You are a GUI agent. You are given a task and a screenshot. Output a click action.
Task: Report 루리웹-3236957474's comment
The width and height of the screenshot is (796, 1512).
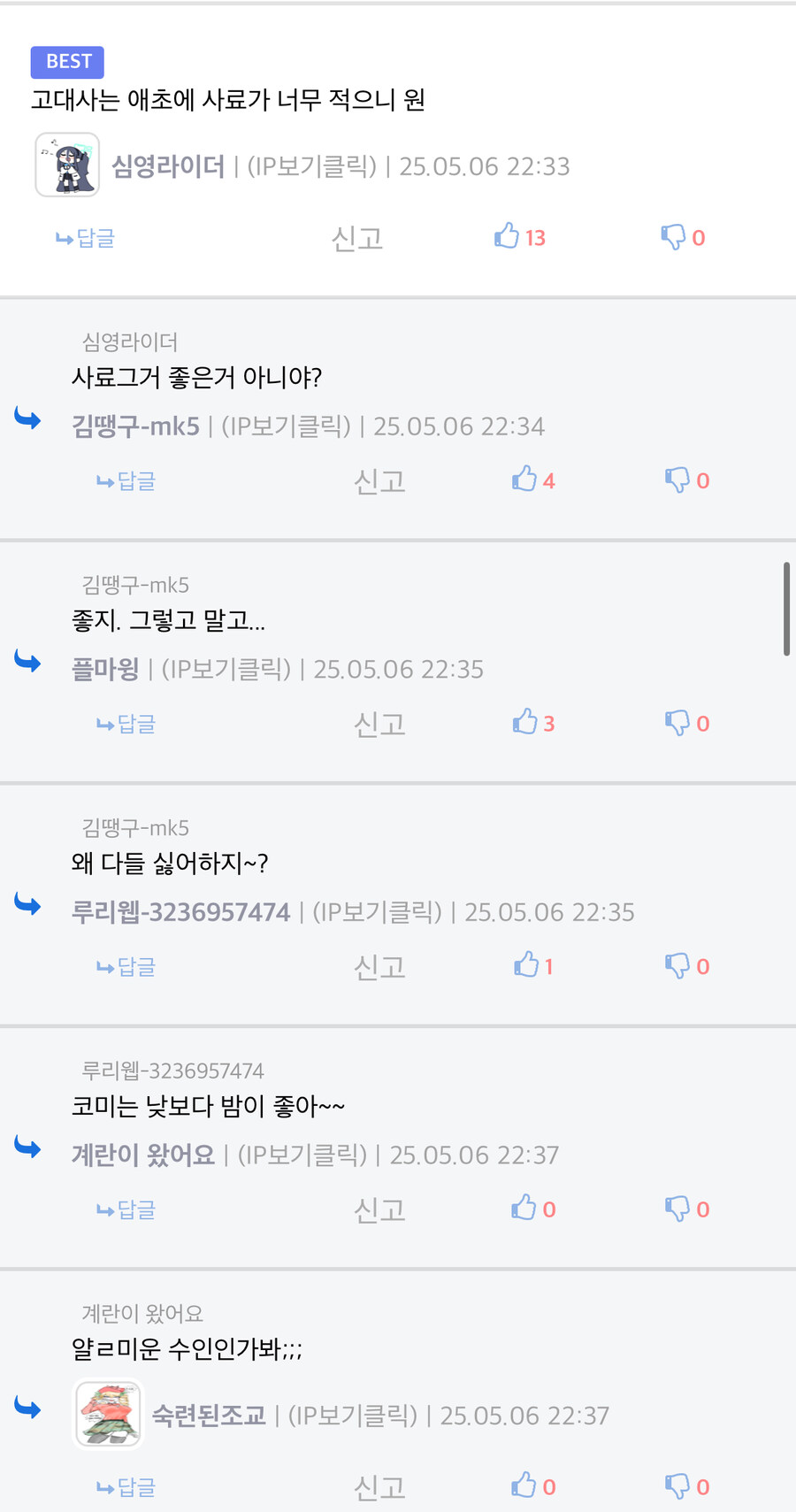click(379, 967)
